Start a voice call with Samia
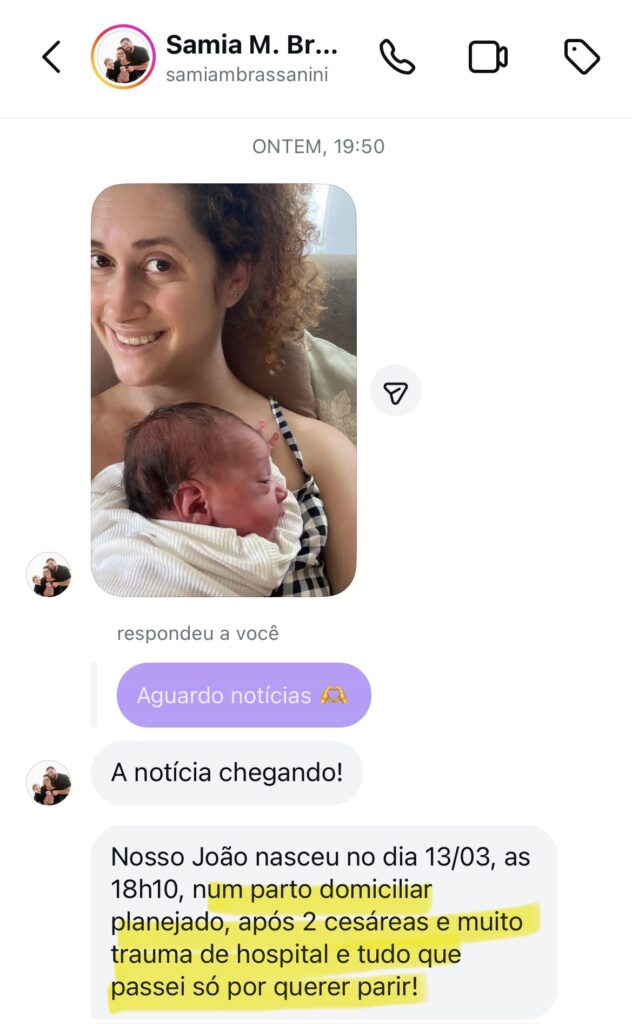632x1024 pixels. pyautogui.click(x=397, y=57)
